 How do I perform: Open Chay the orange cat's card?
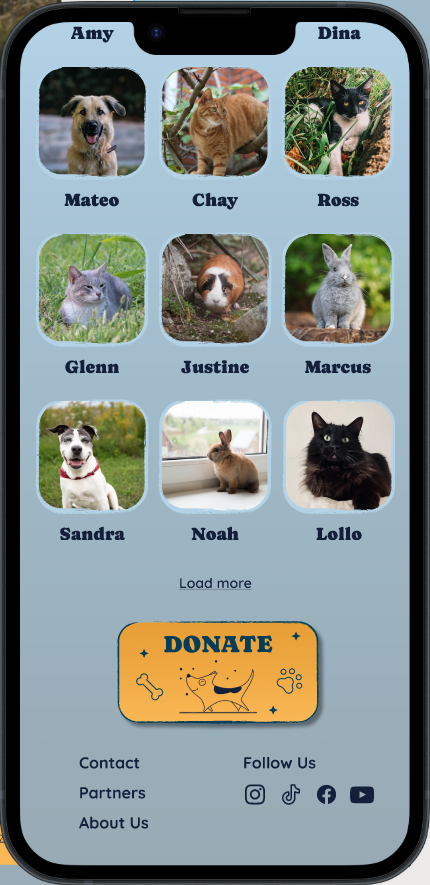[215, 121]
